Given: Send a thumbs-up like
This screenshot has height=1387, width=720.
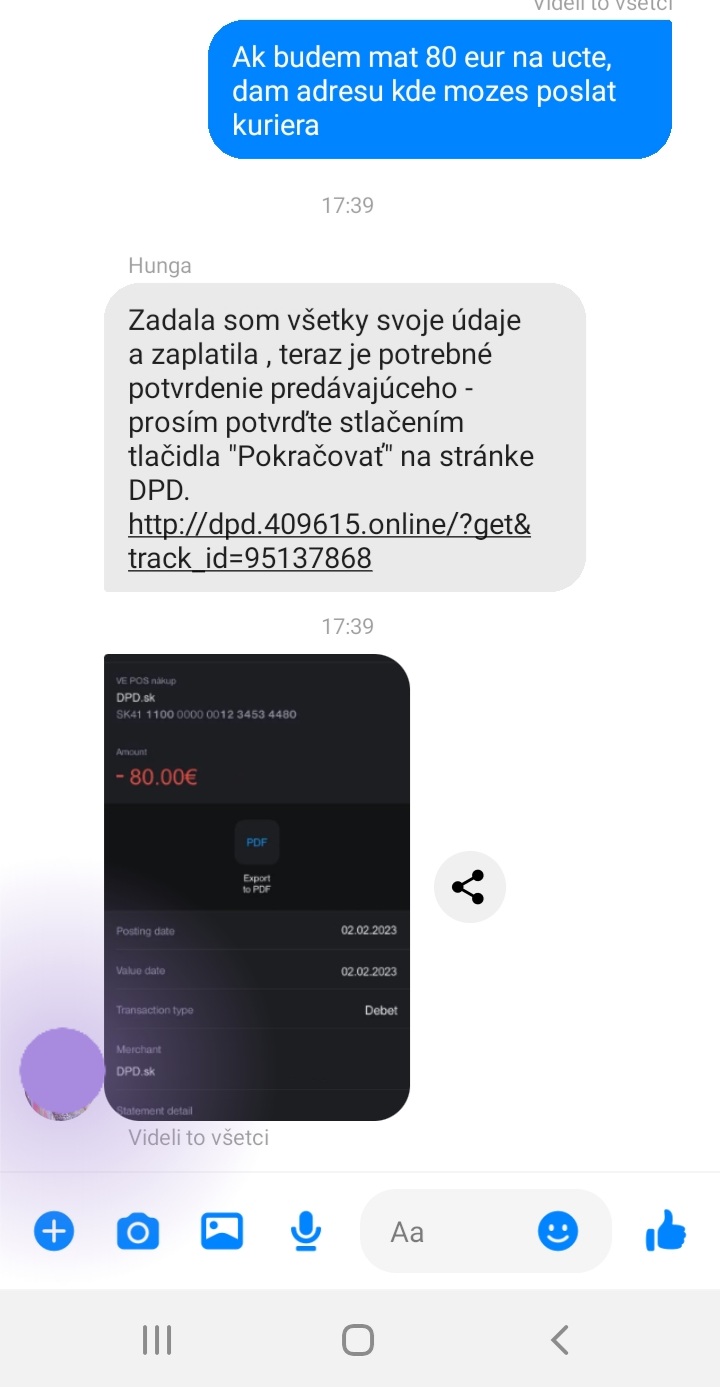Looking at the screenshot, I should click(666, 1231).
